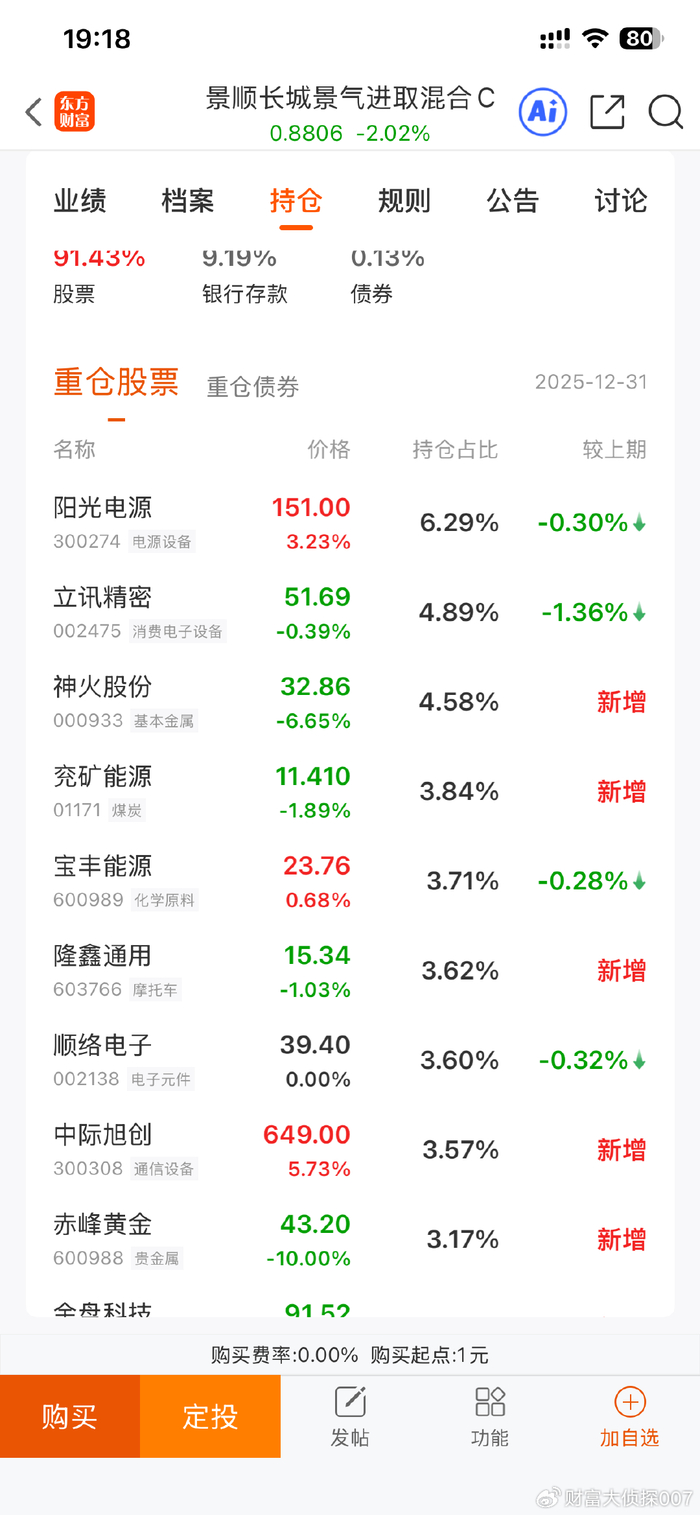Tap the 购买 button
This screenshot has width=700, height=1515.
click(70, 1416)
